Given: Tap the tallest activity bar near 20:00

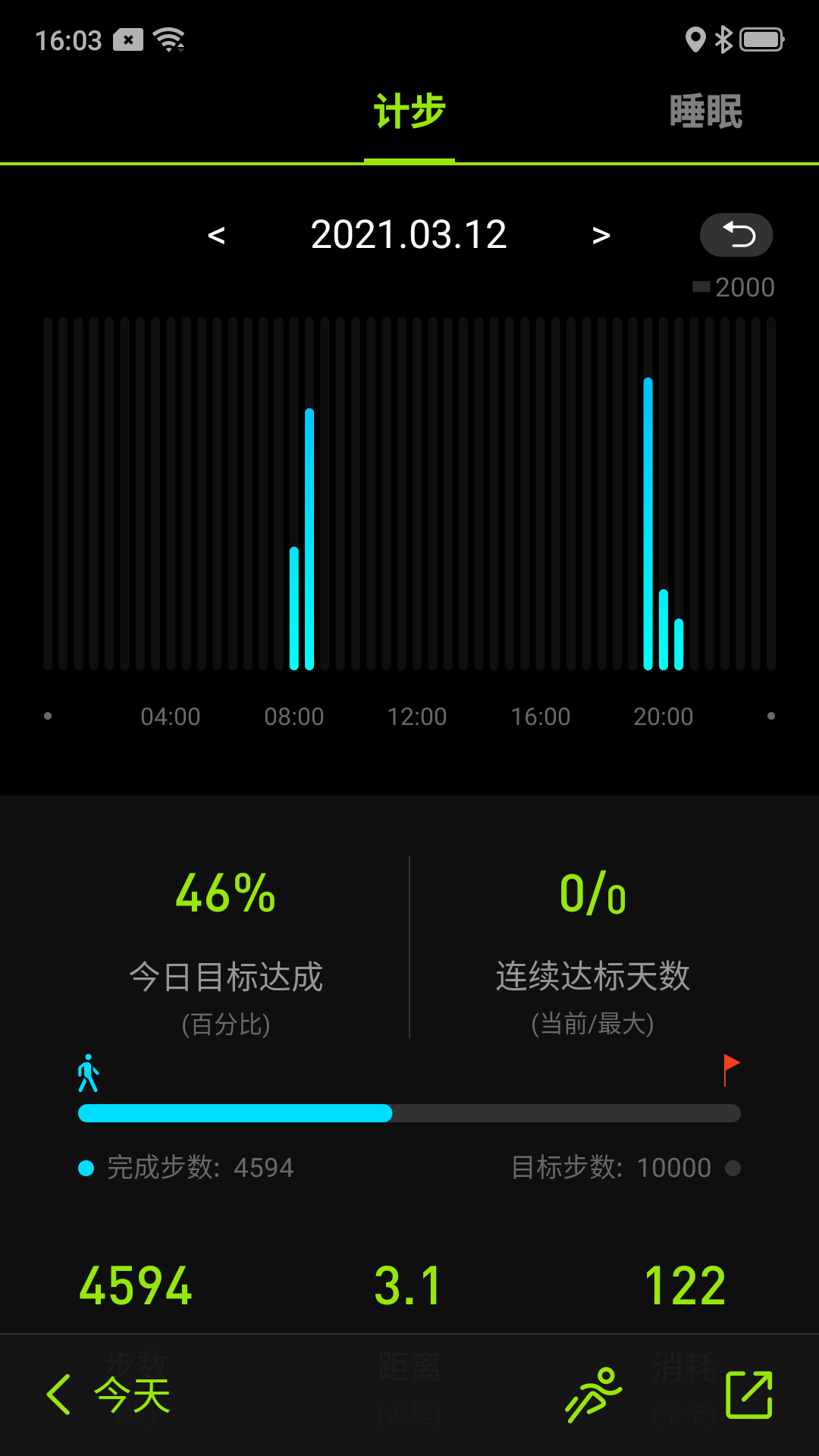Looking at the screenshot, I should 647,523.
